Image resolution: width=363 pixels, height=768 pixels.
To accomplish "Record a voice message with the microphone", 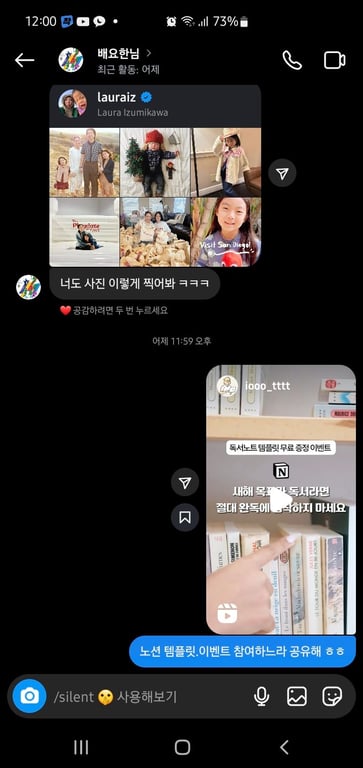I will 262,696.
